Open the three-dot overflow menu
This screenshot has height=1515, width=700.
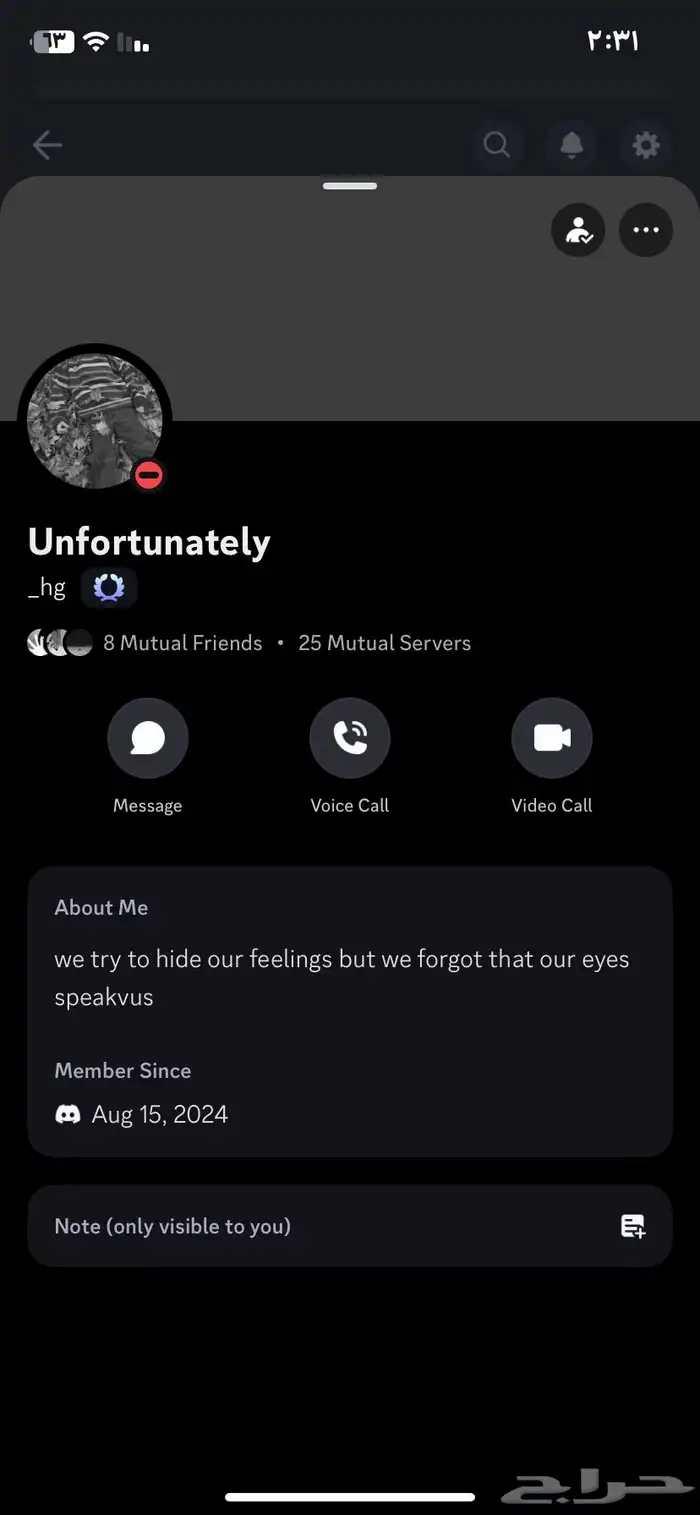click(646, 230)
